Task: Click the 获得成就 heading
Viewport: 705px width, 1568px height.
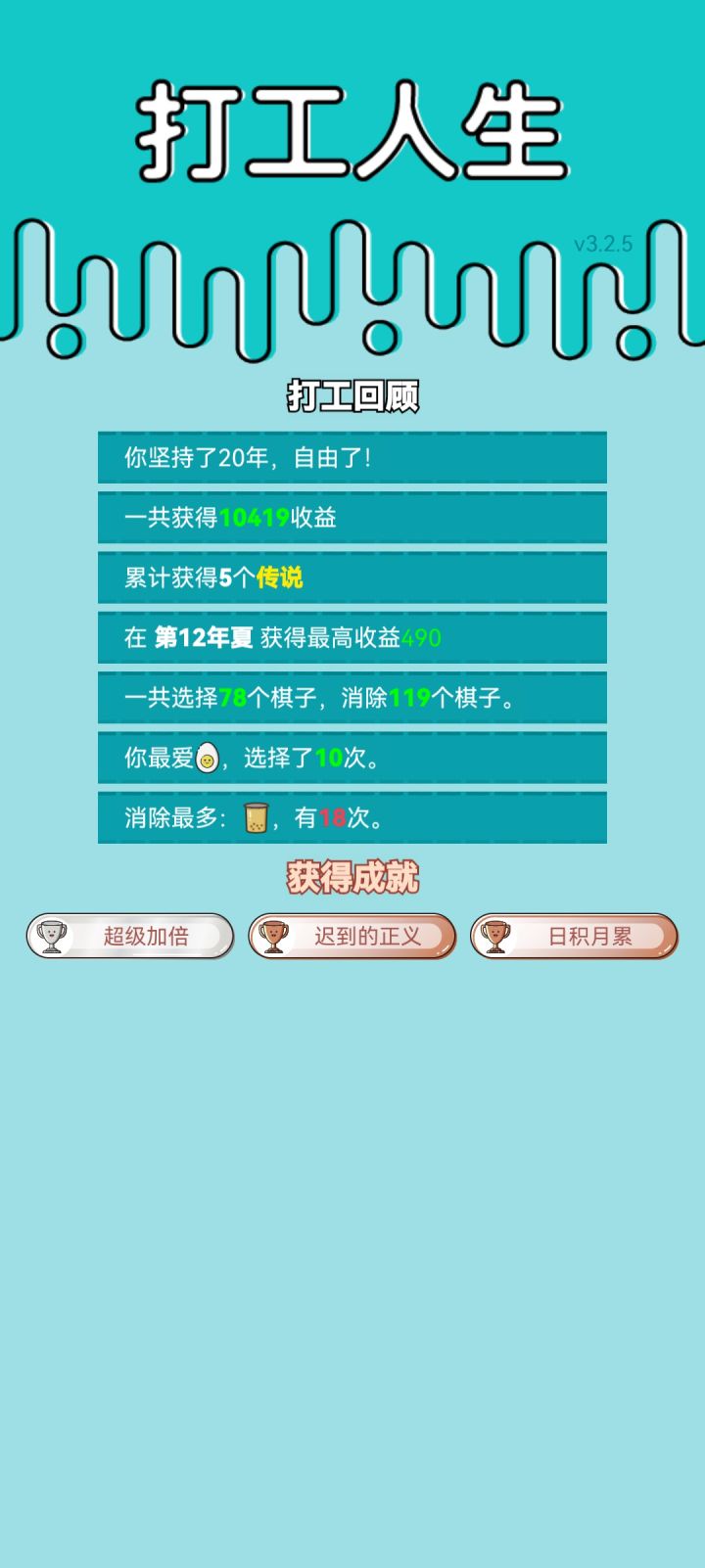Action: tap(352, 878)
